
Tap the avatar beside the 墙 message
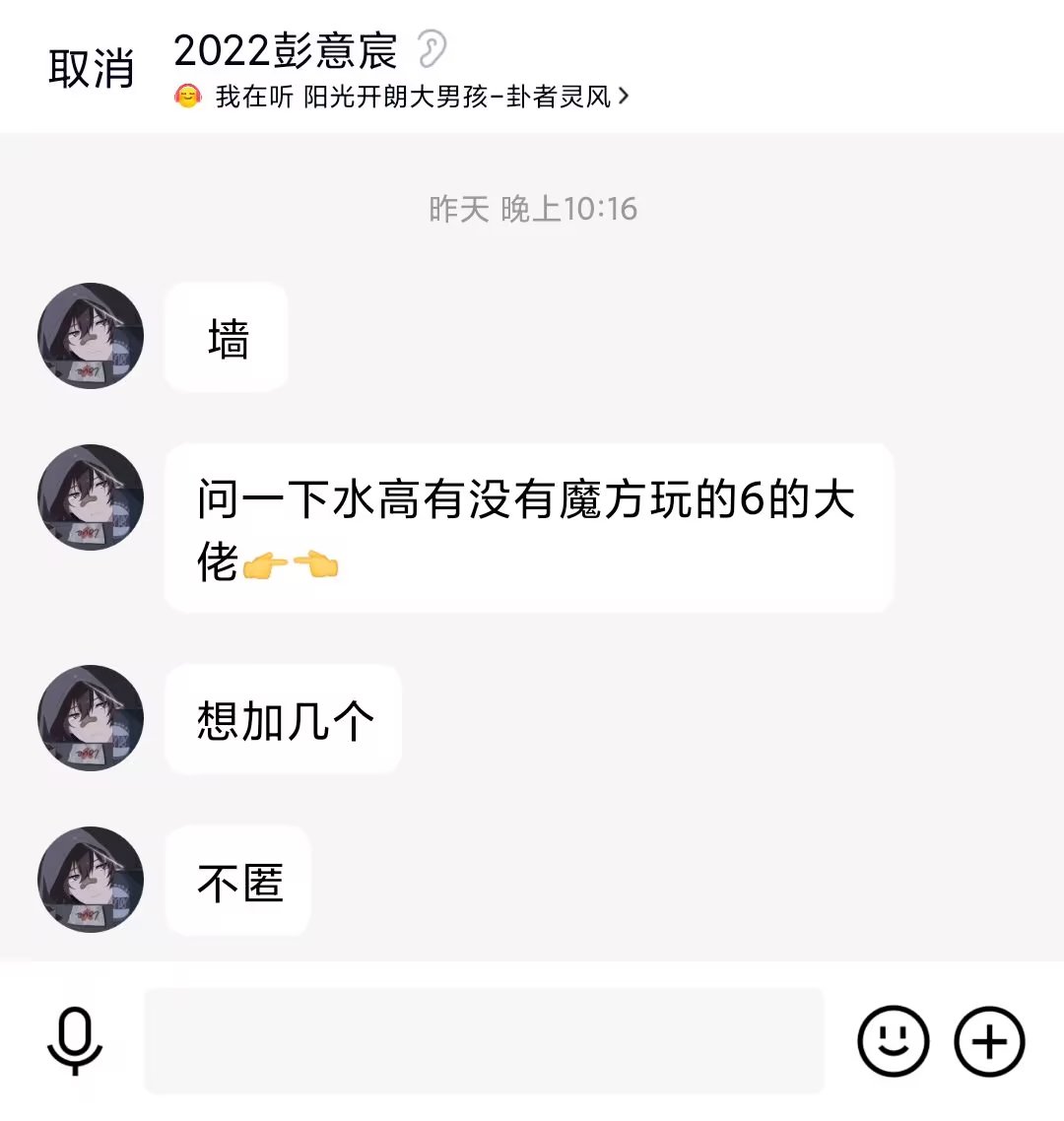[91, 336]
